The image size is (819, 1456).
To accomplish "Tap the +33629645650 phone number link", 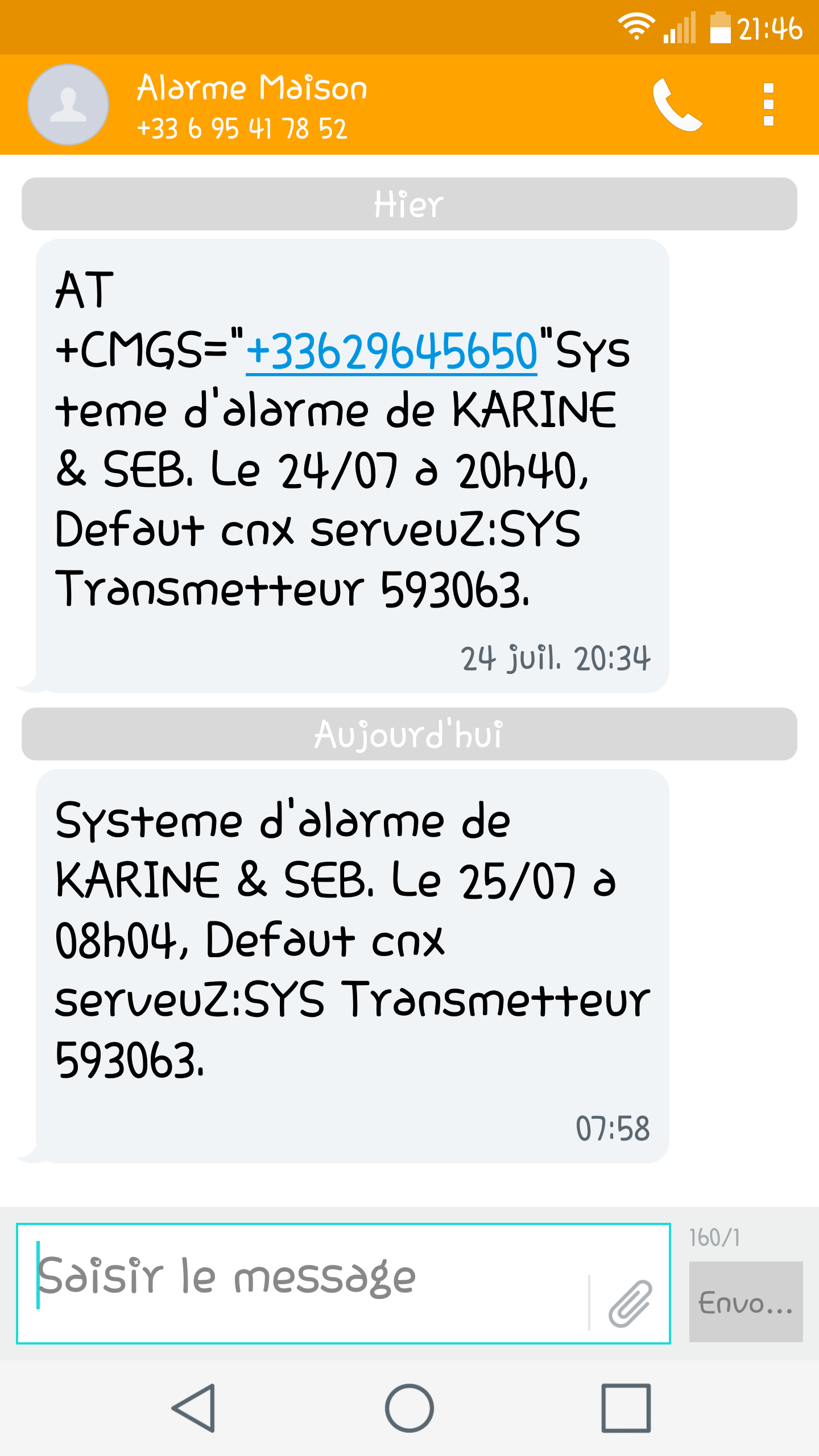I will click(x=391, y=351).
